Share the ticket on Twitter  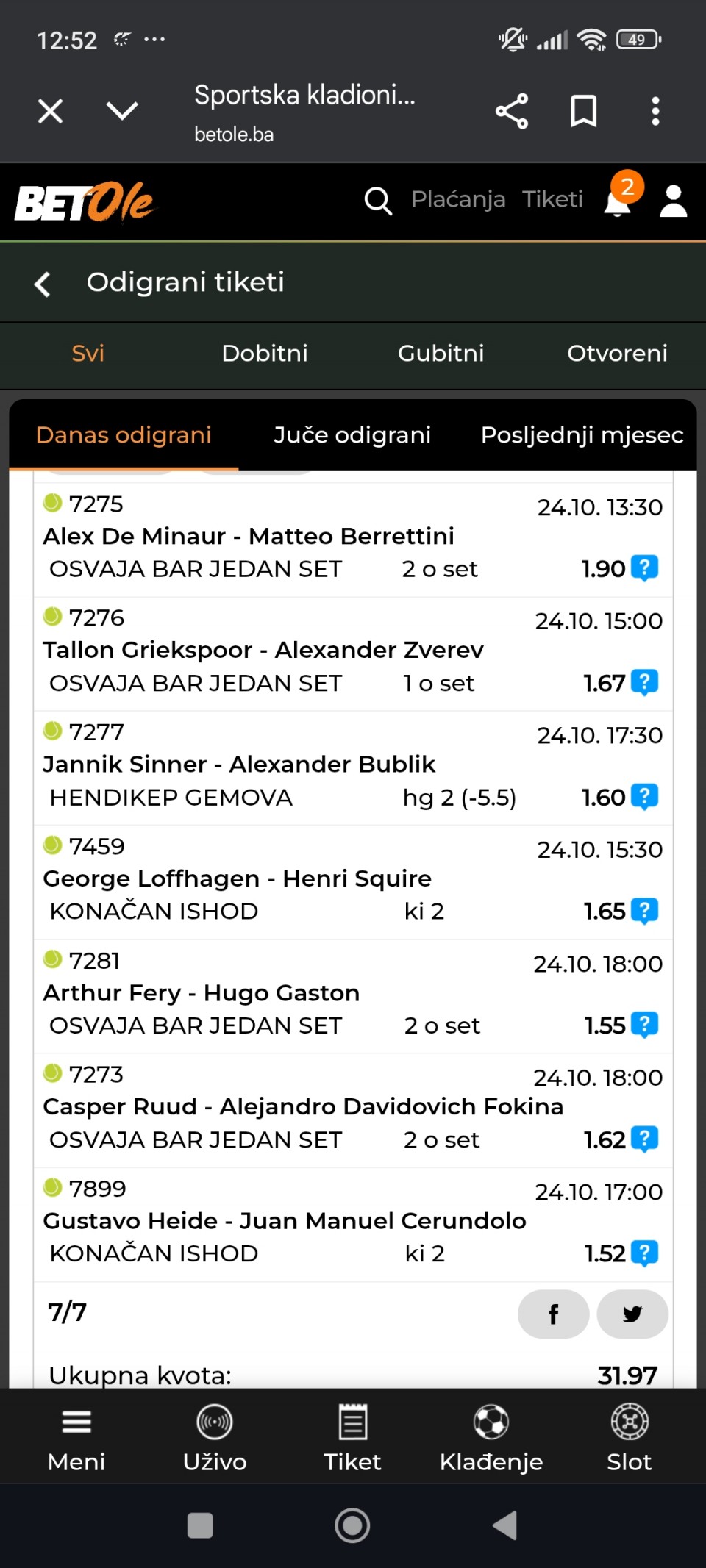(x=632, y=1314)
